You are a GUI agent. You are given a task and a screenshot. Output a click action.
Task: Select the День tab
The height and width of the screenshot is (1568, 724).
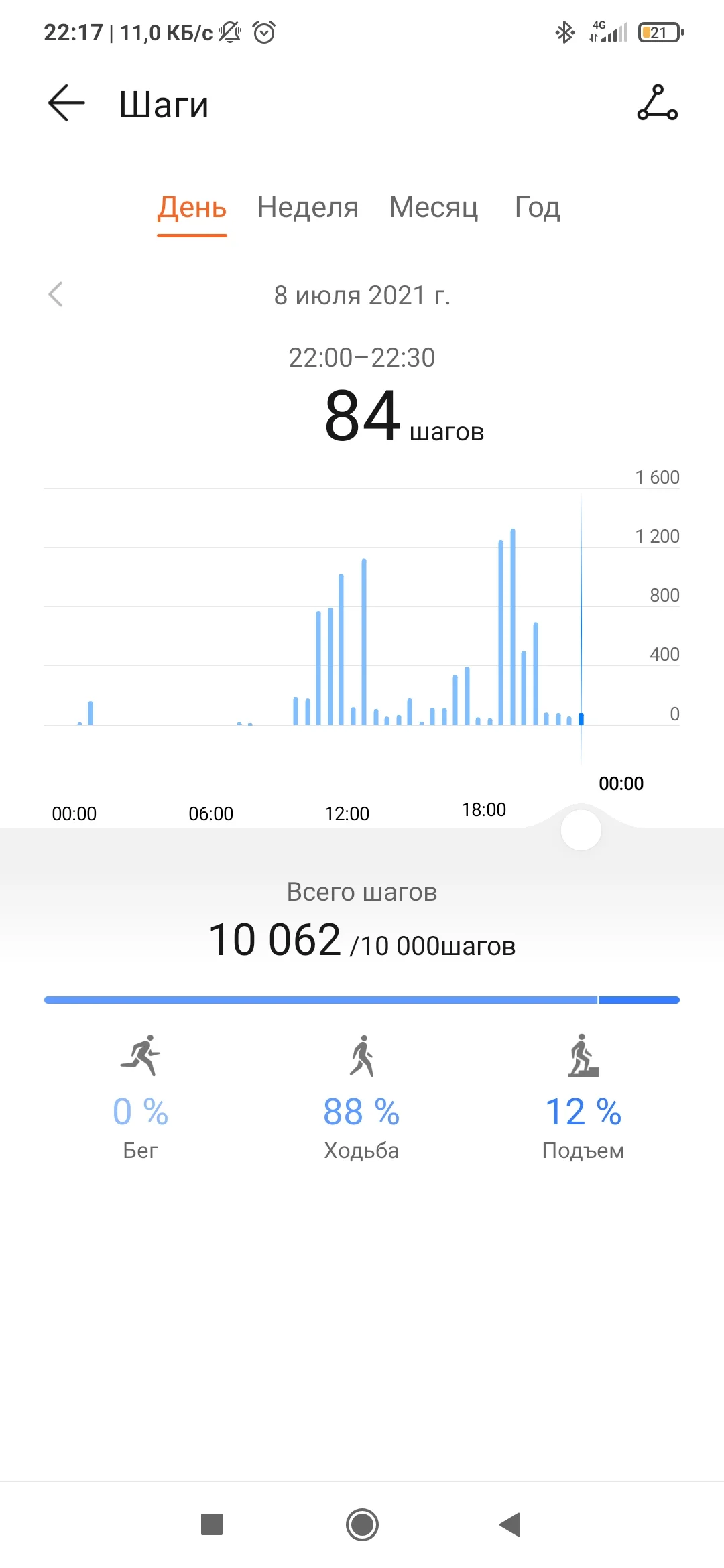(192, 208)
